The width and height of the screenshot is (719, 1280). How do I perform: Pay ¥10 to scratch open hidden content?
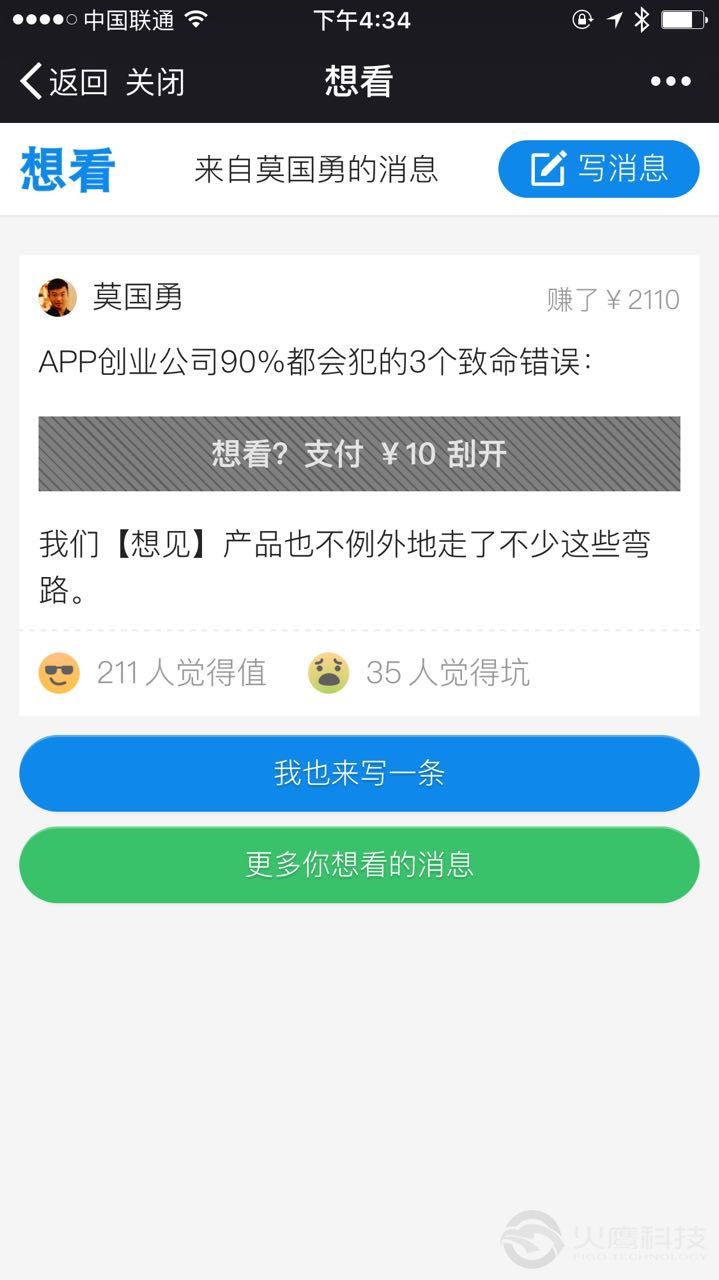359,454
